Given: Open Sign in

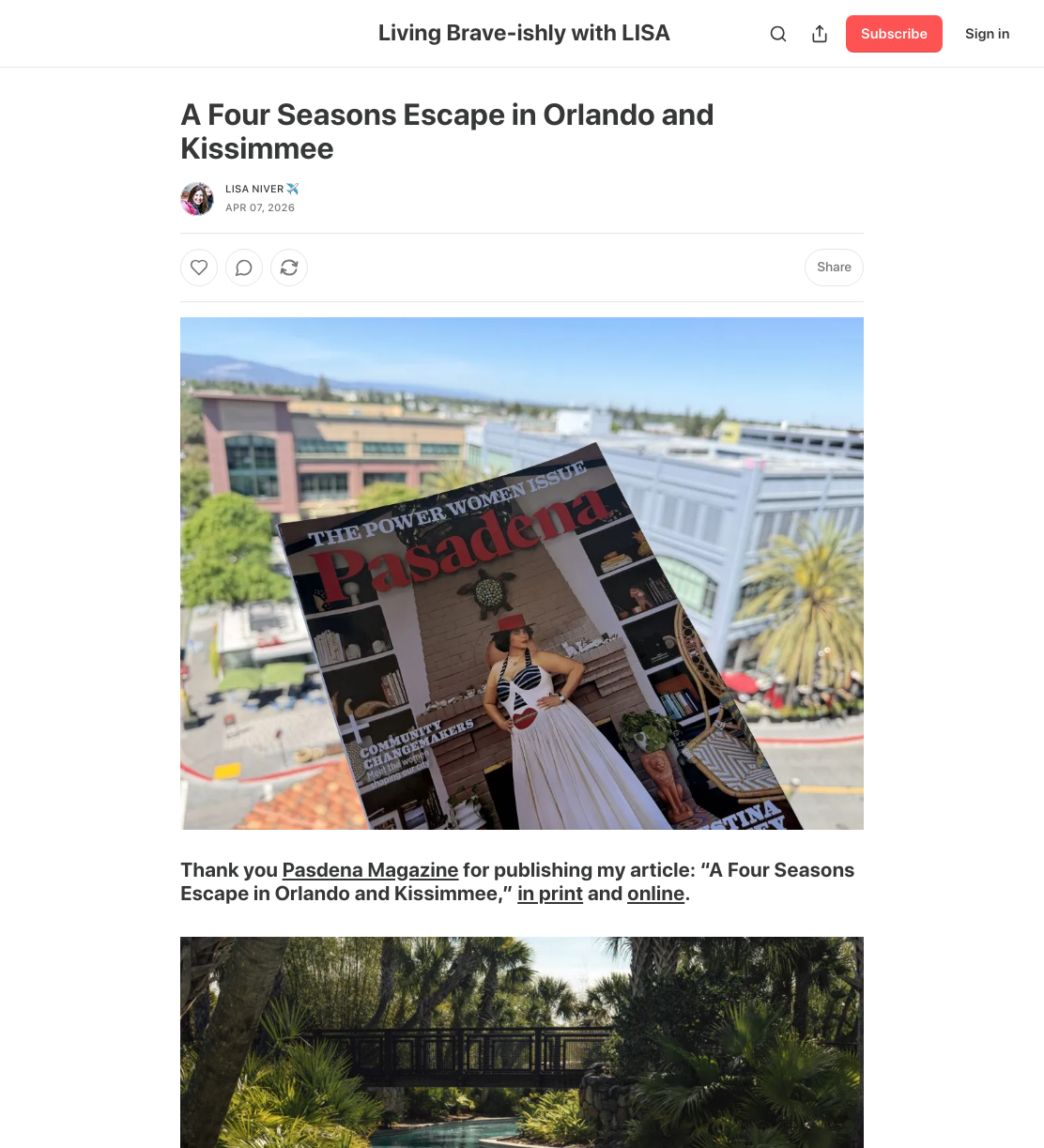Looking at the screenshot, I should (987, 34).
